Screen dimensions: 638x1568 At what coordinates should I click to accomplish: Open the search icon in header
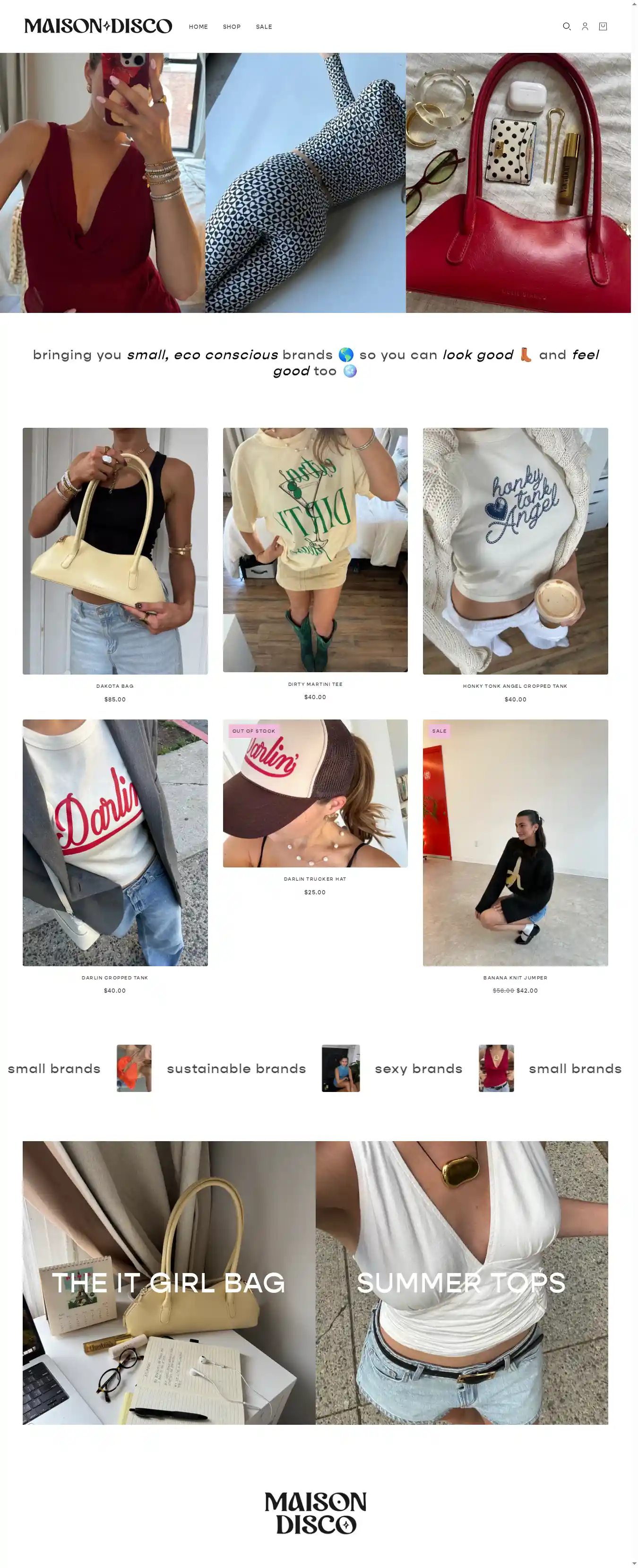tap(566, 26)
